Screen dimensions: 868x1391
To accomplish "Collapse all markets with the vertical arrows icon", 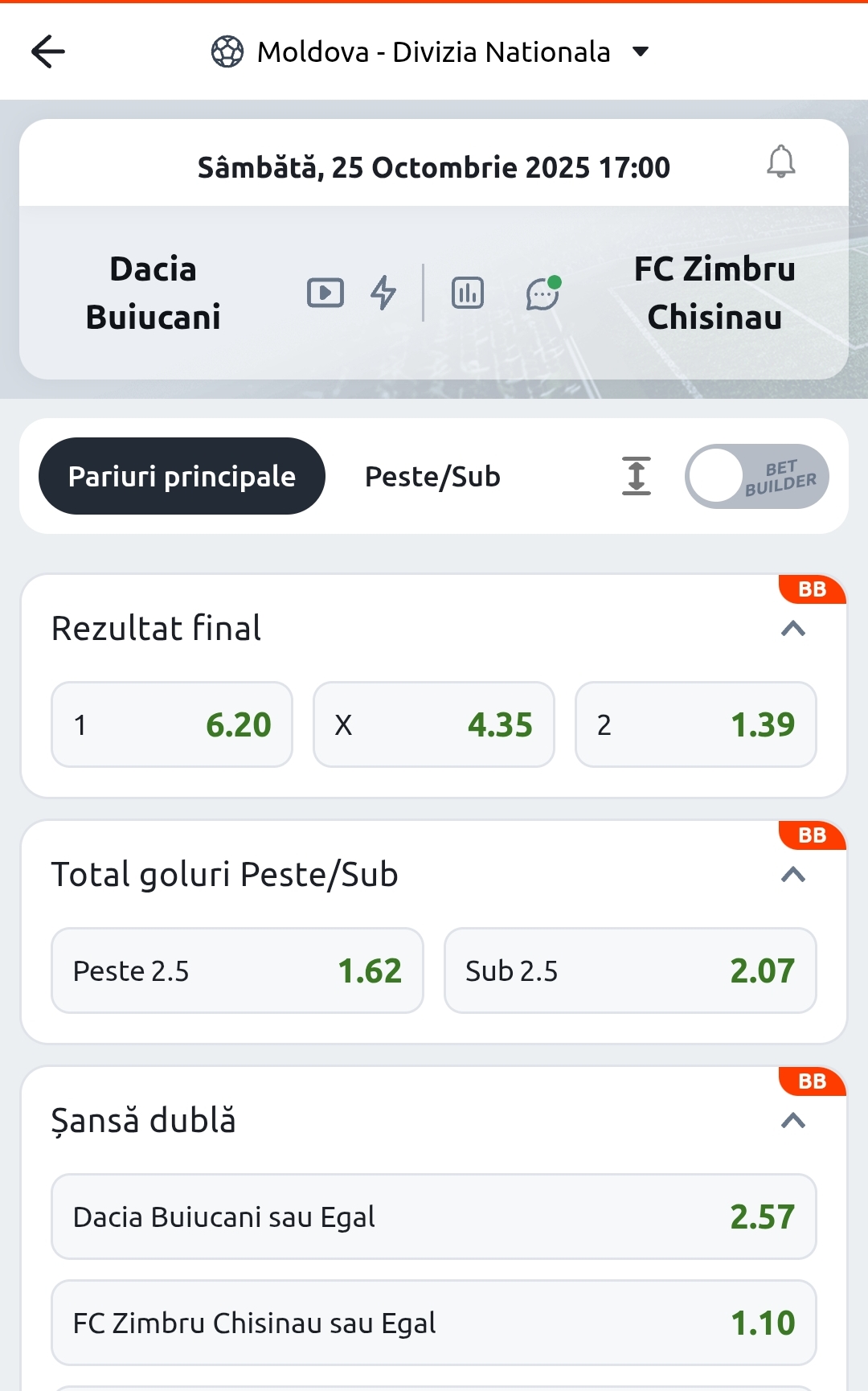I will click(637, 476).
